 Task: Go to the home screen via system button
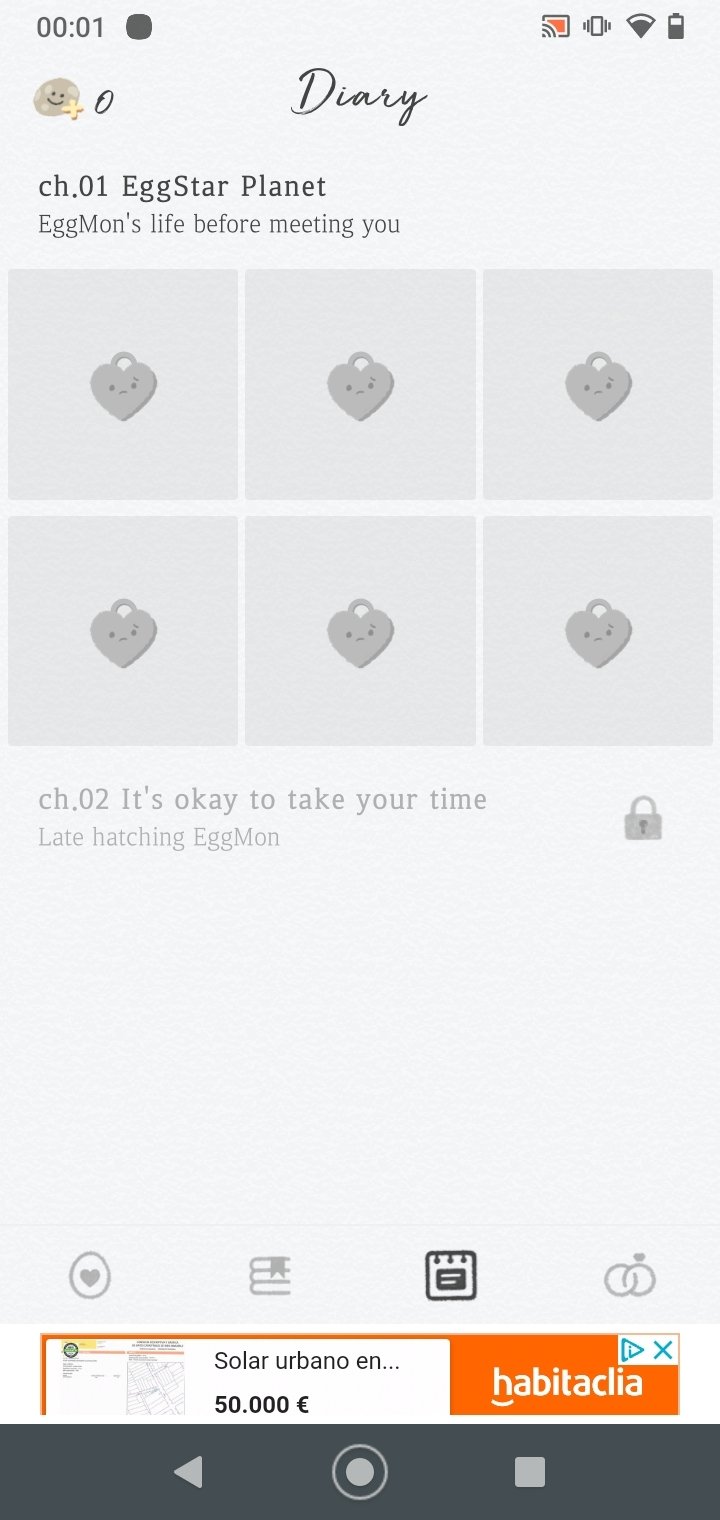360,1472
